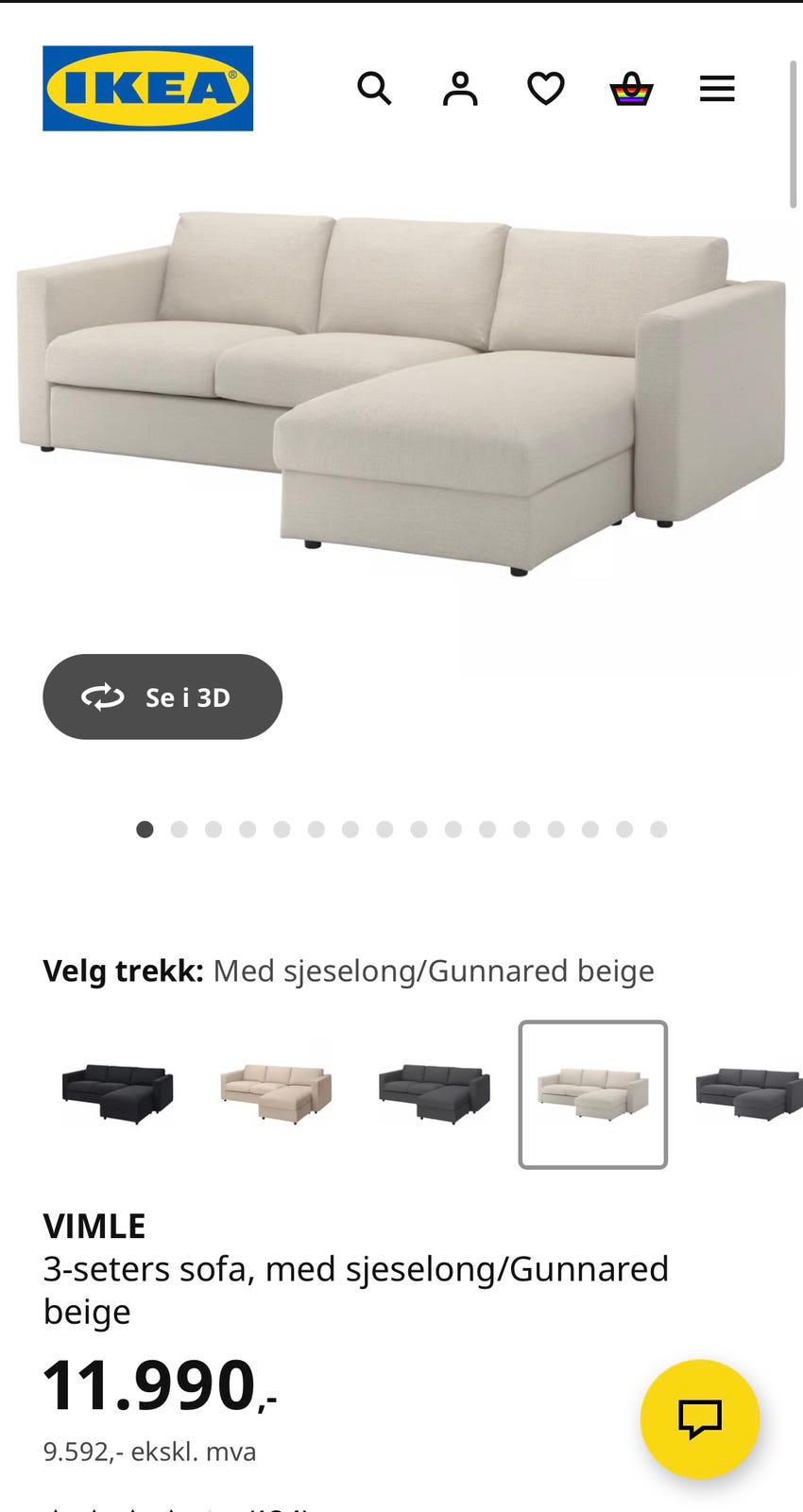This screenshot has height=1512, width=803.
Task: Select the third carousel dot
Action: (x=214, y=829)
